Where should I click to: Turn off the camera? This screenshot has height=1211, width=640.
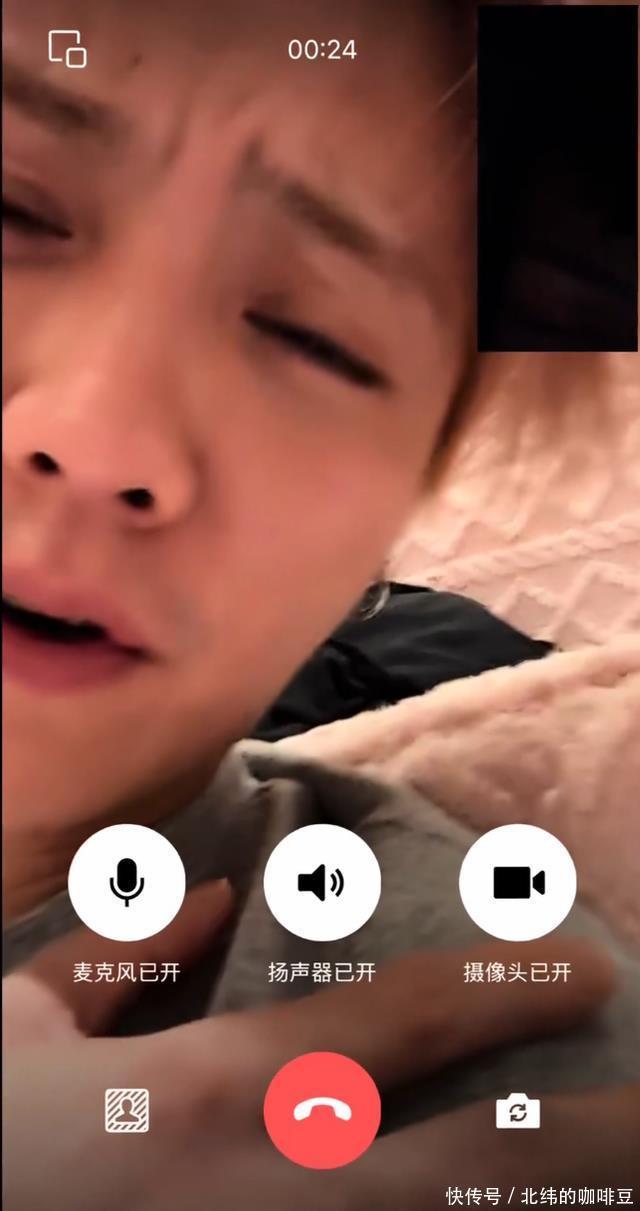tap(517, 882)
